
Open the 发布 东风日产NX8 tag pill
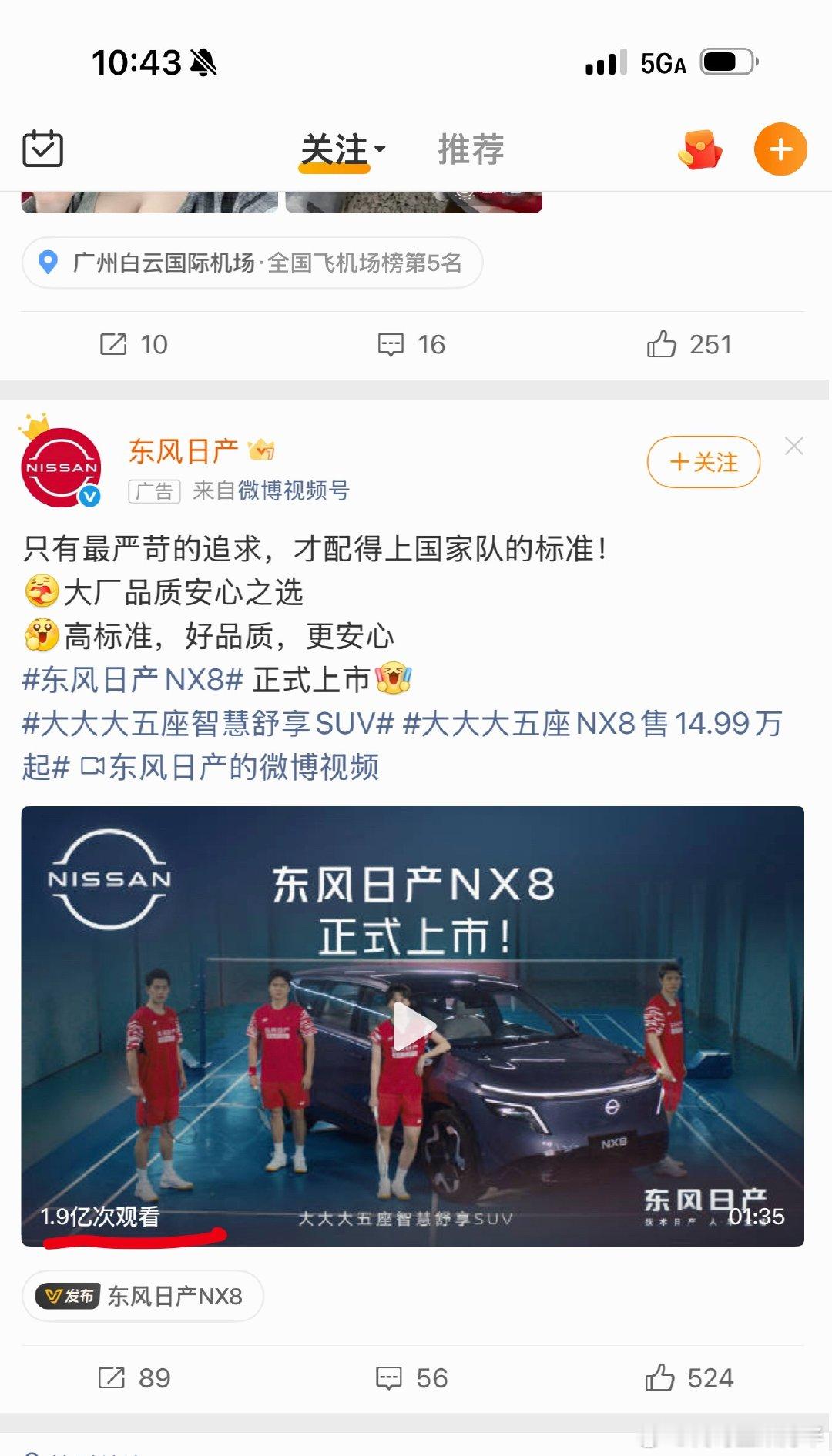coord(143,1297)
